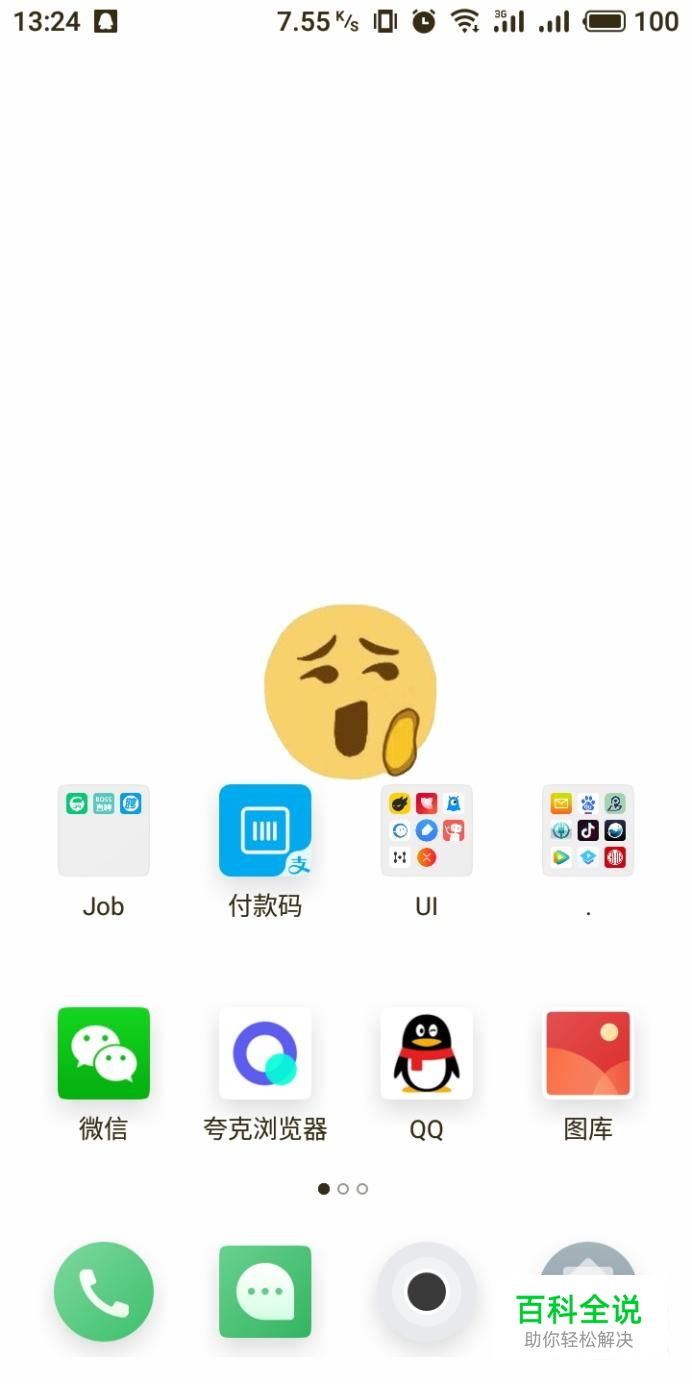The image size is (692, 1384).
Task: Open the folder named with a dot
Action: pyautogui.click(x=588, y=830)
